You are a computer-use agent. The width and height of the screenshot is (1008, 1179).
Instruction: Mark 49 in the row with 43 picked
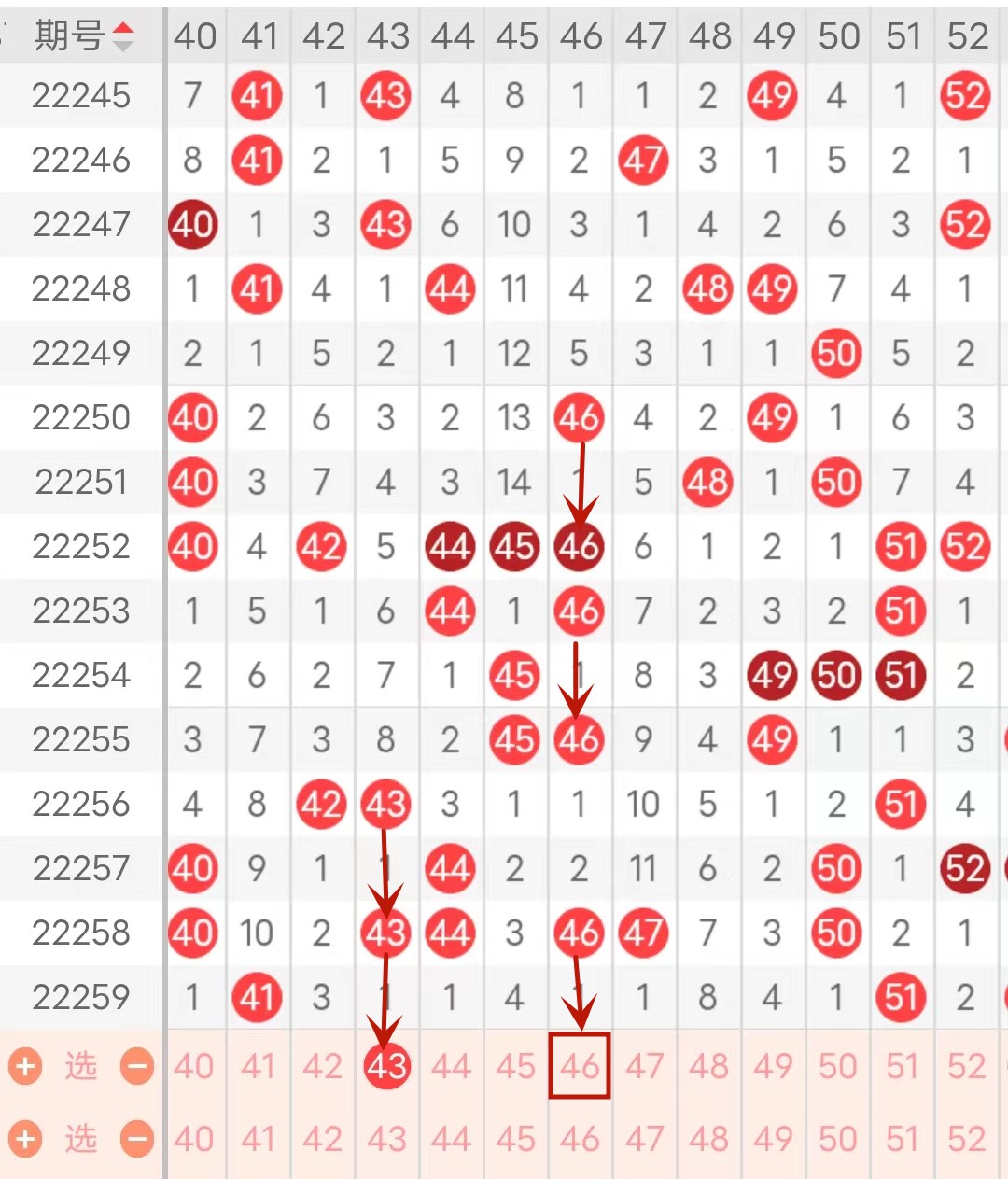pos(773,1066)
